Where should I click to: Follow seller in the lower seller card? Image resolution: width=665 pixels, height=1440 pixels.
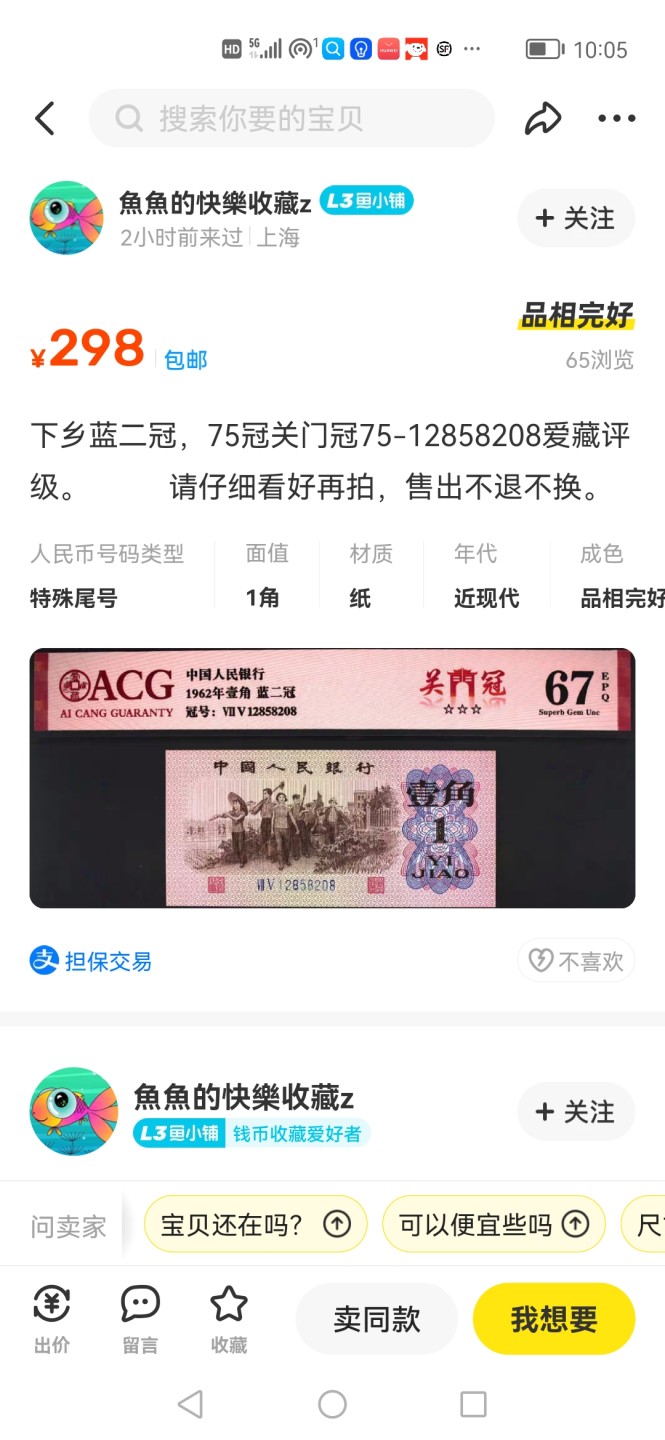point(576,1112)
